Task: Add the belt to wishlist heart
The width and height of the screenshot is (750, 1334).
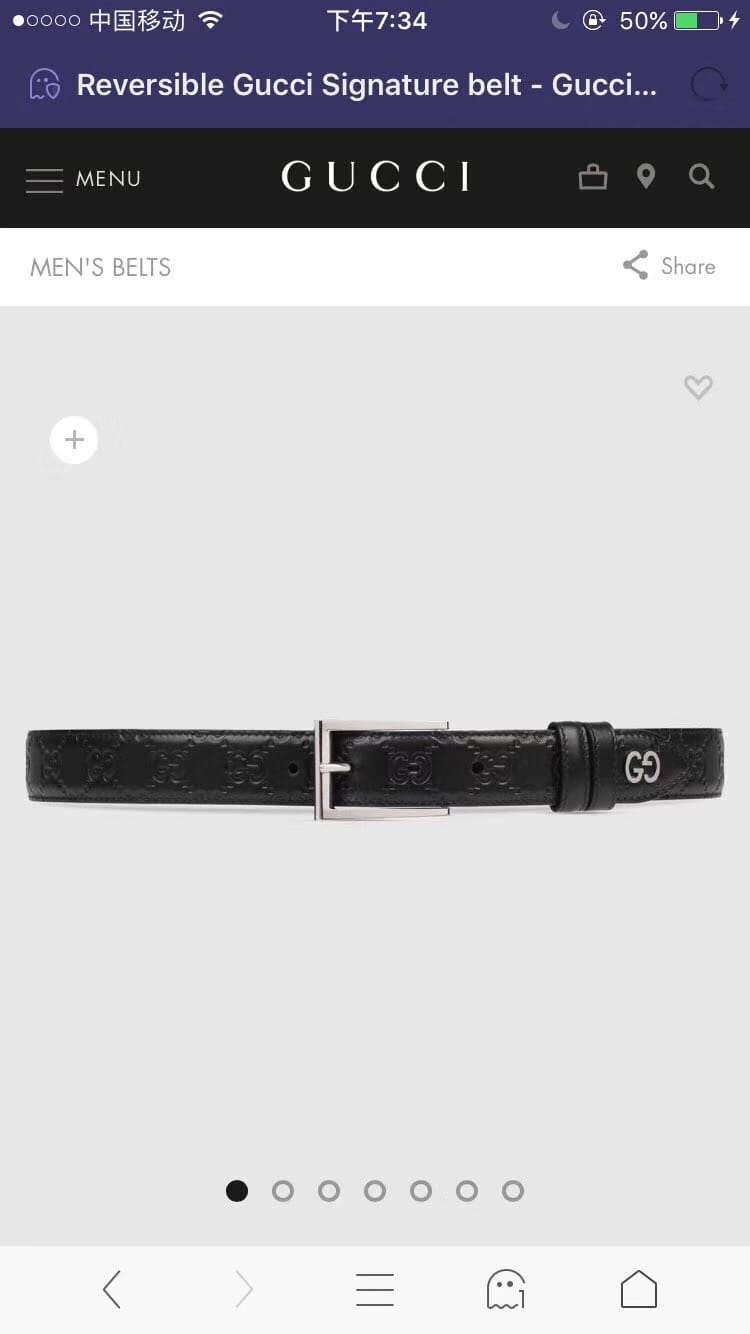Action: 698,387
